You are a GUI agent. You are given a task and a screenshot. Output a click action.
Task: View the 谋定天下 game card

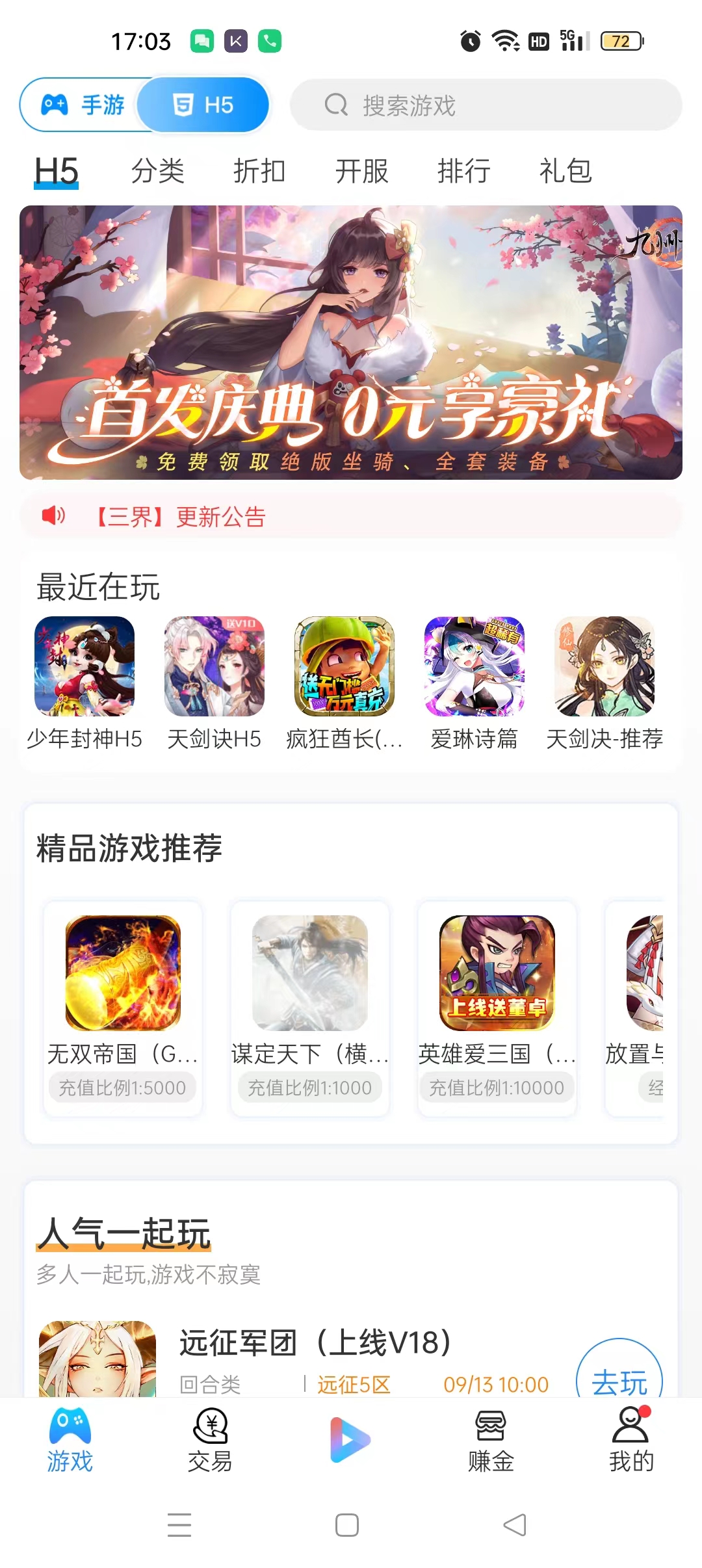[x=310, y=1008]
